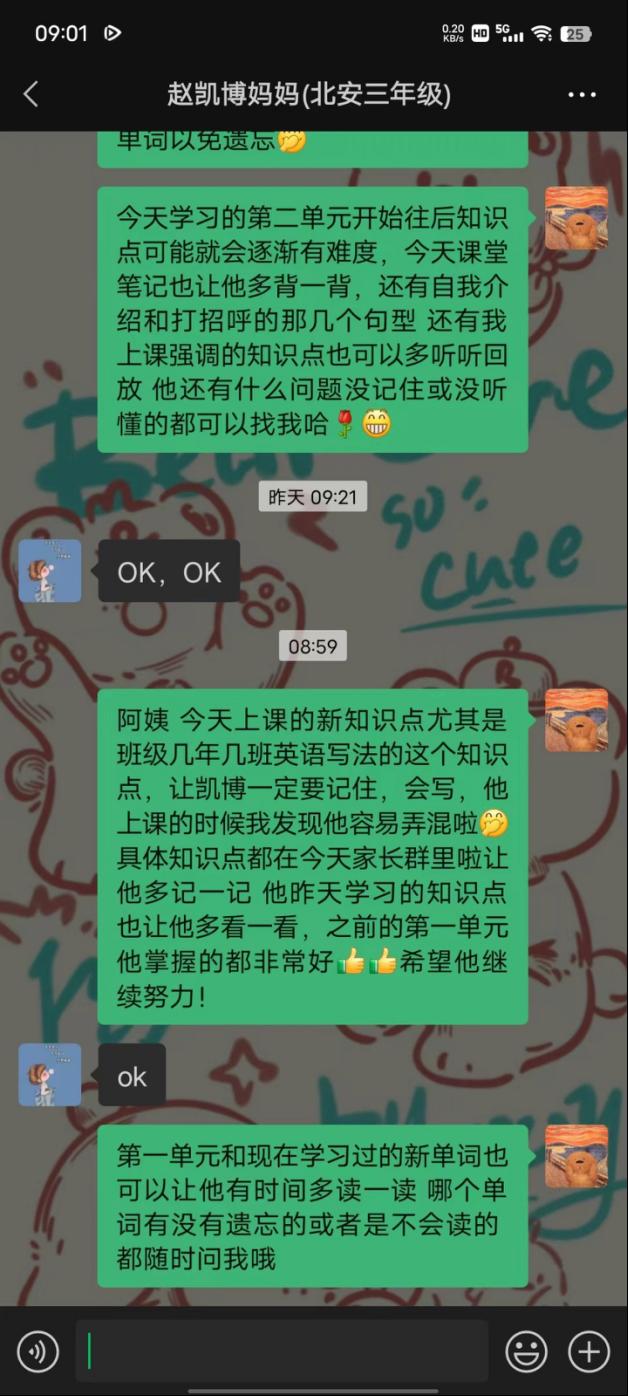
Task: Open my avatar beside the 阿姨 message
Action: (x=576, y=720)
